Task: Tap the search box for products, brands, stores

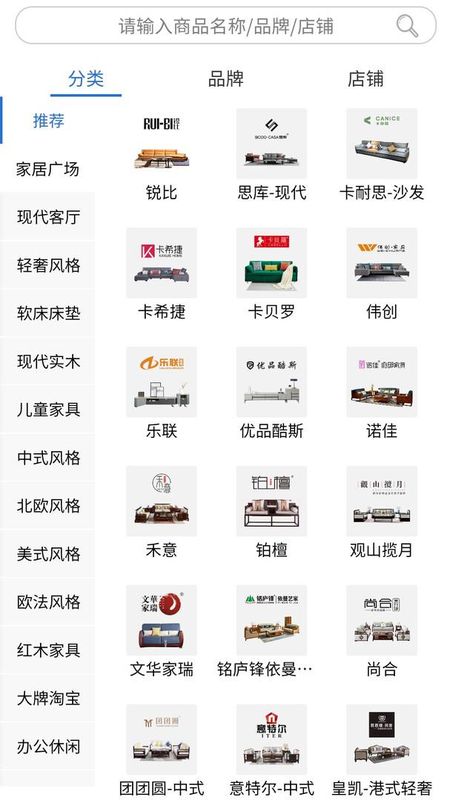Action: click(x=226, y=26)
